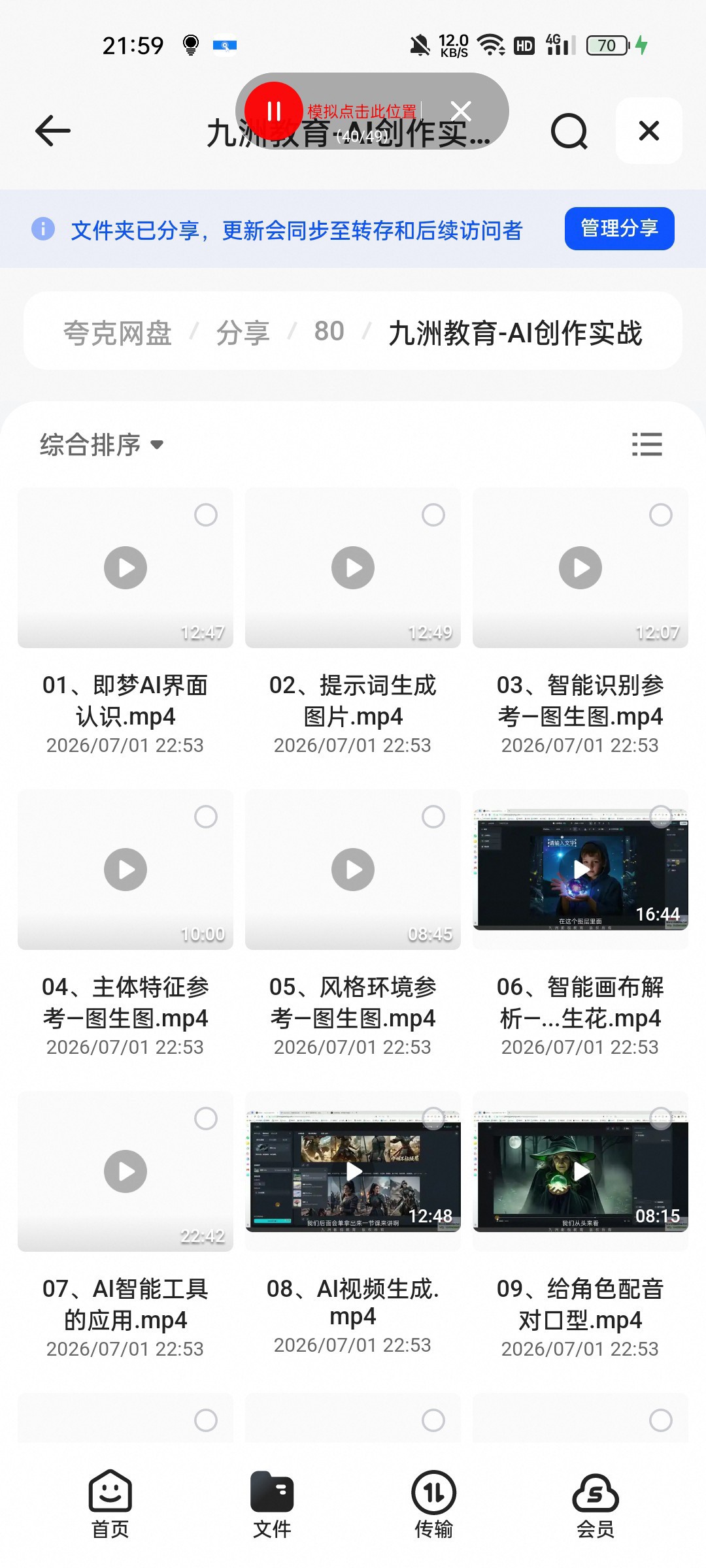Go to the 80 breadcrumb folder
This screenshot has width=706, height=1568.
click(329, 331)
